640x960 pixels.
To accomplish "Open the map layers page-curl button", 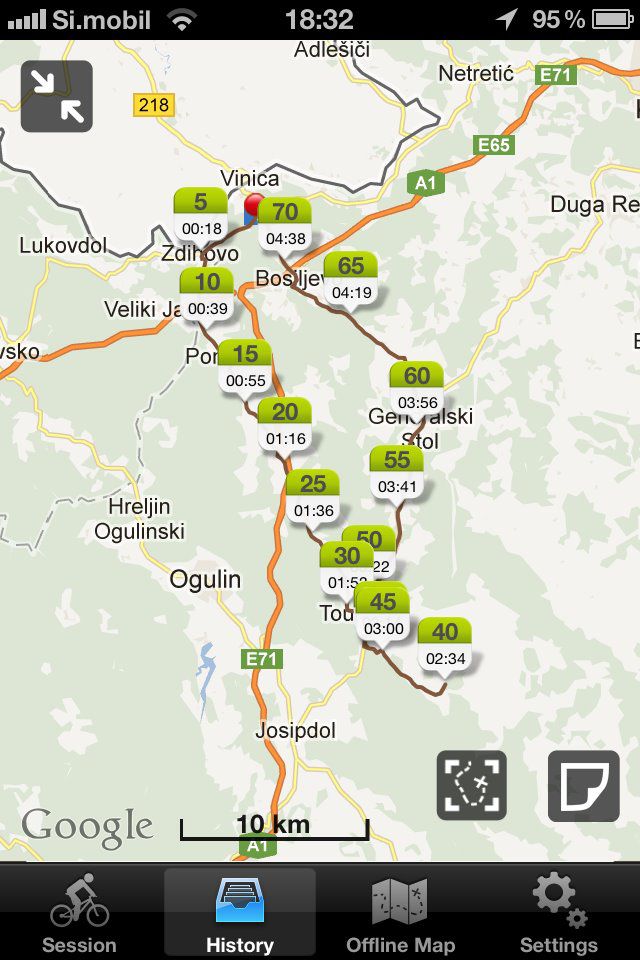I will (x=584, y=786).
